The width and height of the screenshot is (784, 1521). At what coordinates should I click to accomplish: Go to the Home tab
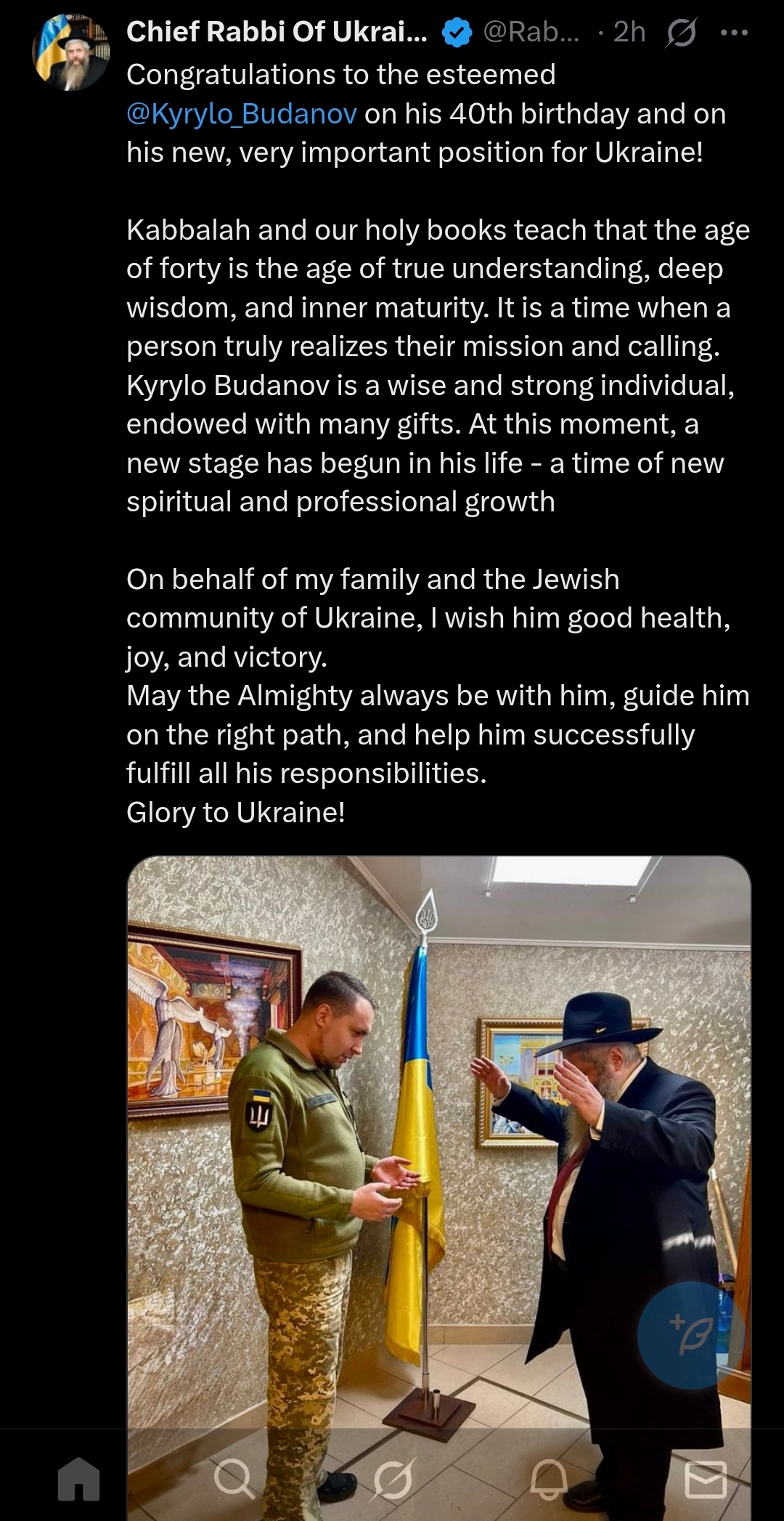pyautogui.click(x=79, y=1479)
